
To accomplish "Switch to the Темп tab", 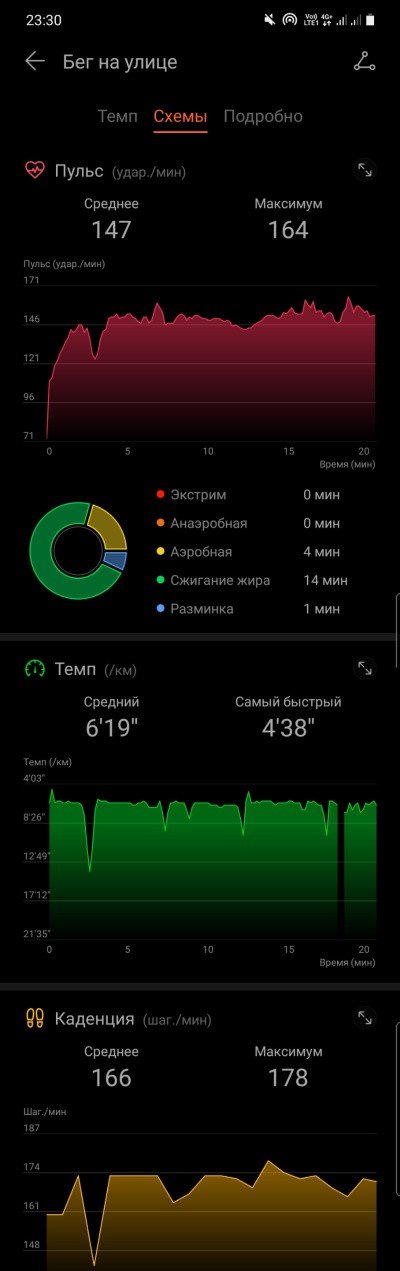I will 118,116.
